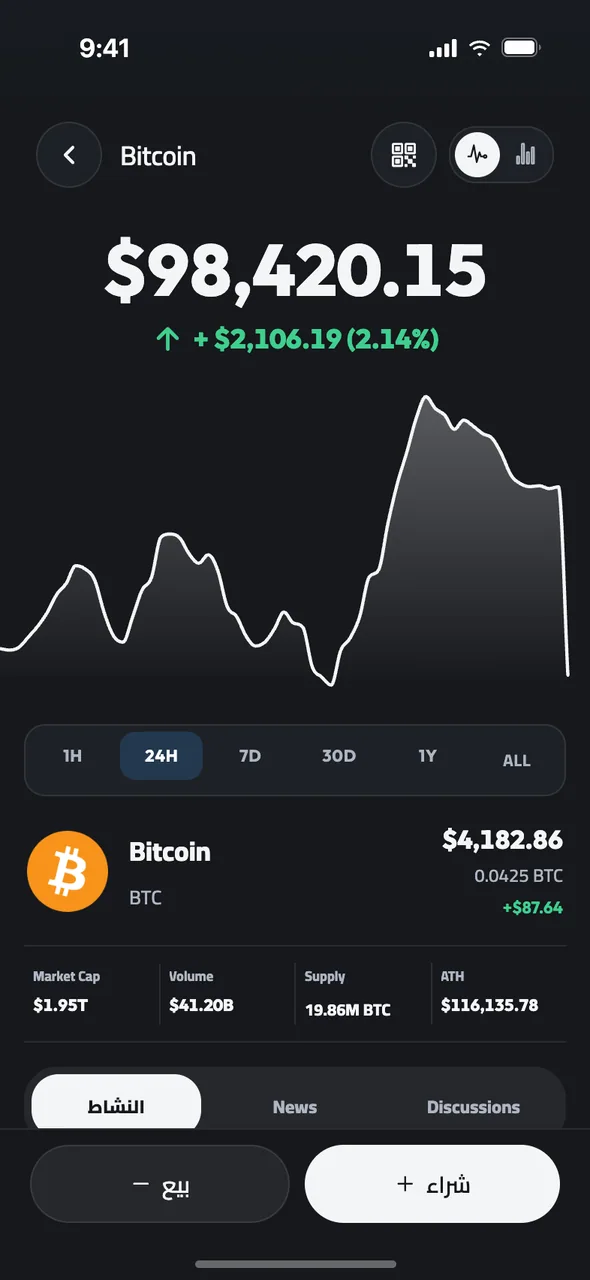
Task: Tap the شراء buy button
Action: pos(432,1184)
